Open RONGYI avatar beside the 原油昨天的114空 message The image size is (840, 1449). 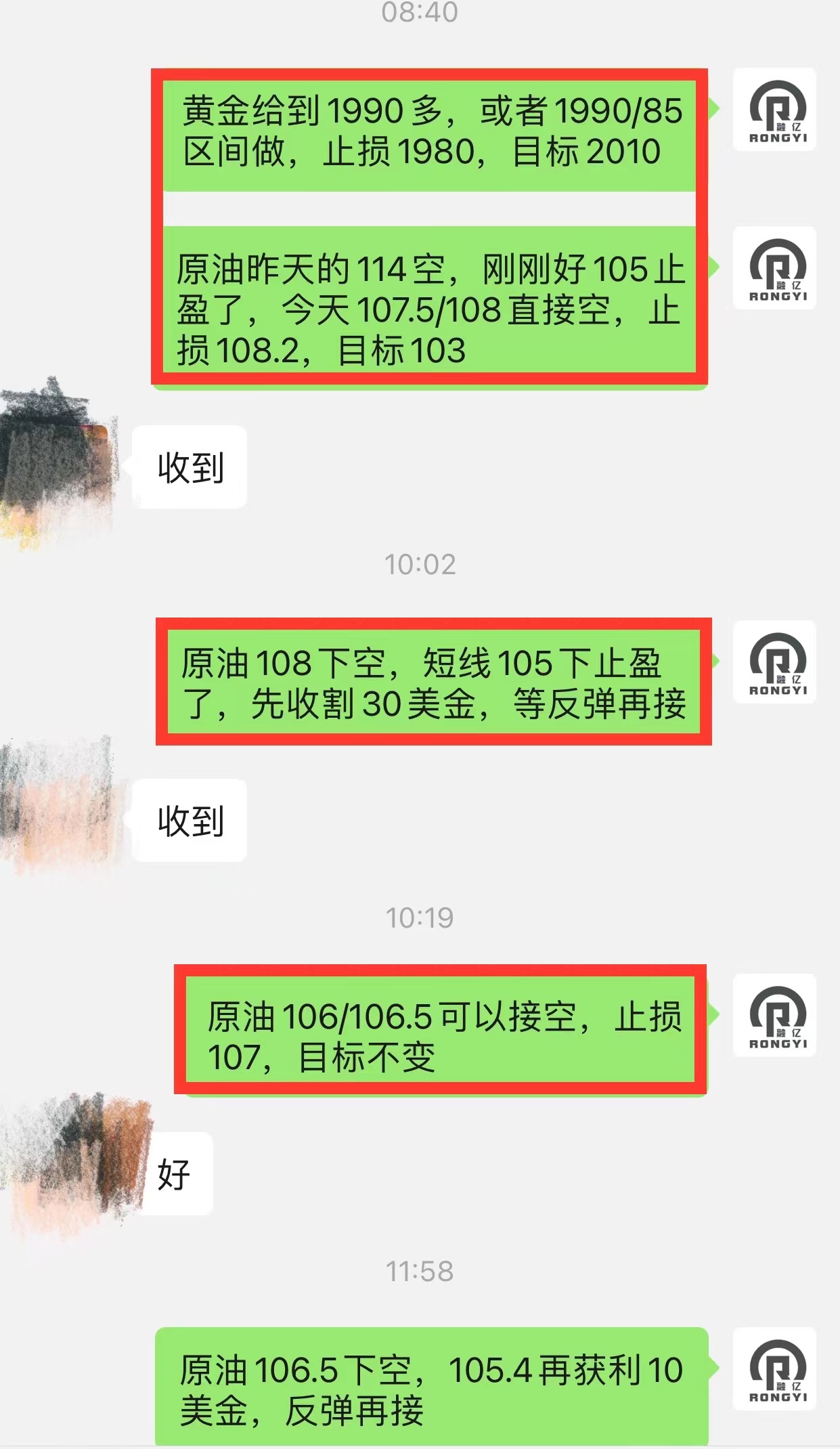coord(775,268)
